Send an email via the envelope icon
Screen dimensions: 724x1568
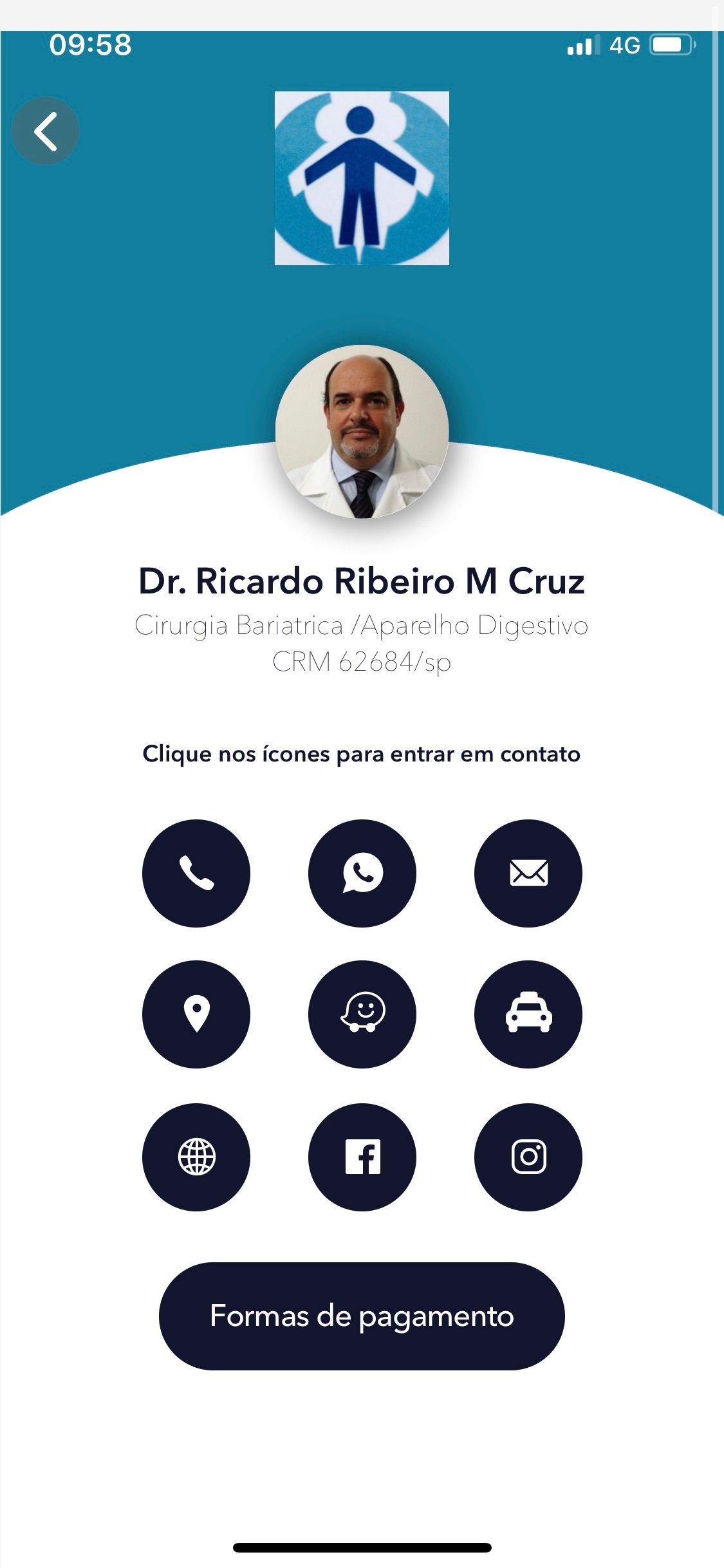coord(528,872)
